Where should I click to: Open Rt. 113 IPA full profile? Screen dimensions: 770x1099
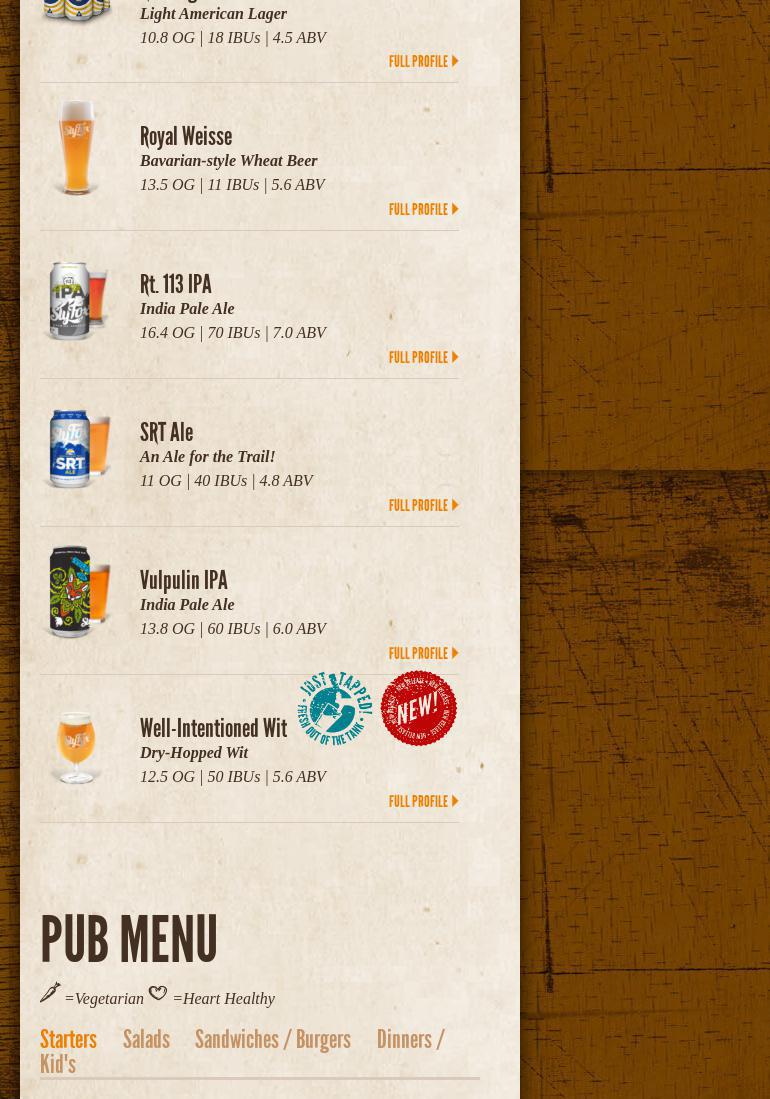(422, 358)
